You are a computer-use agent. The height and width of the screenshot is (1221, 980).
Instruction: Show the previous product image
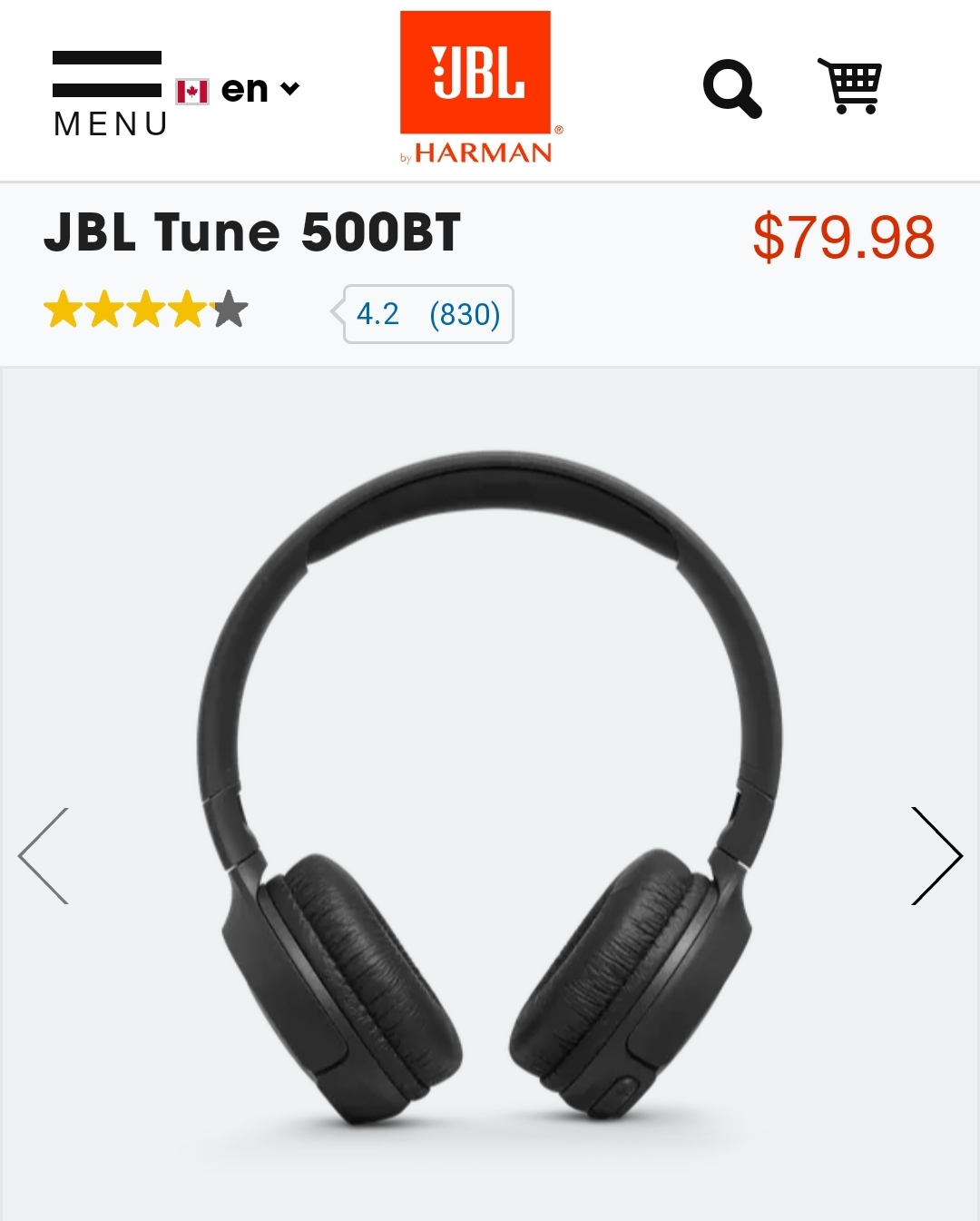coord(44,855)
